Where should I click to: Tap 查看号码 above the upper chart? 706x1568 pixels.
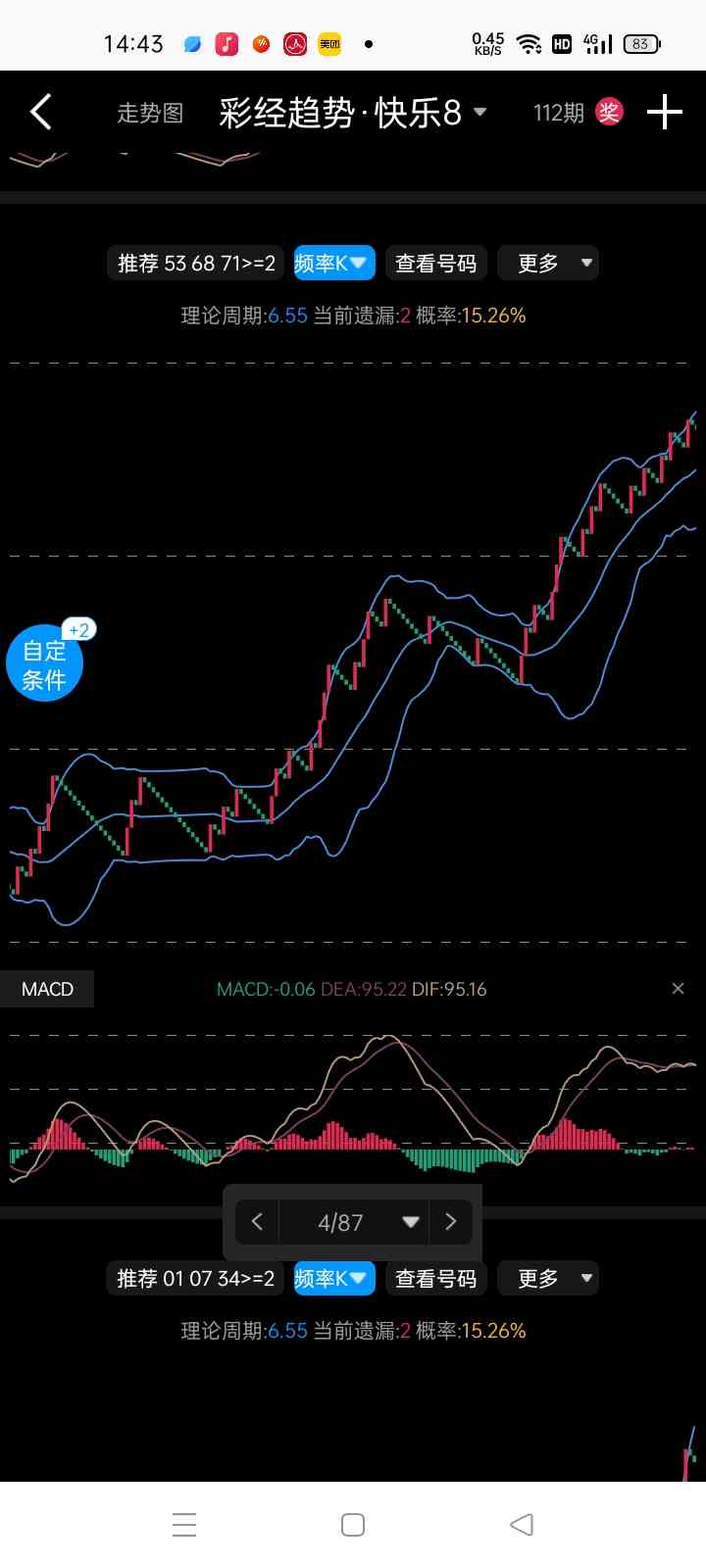pyautogui.click(x=435, y=264)
